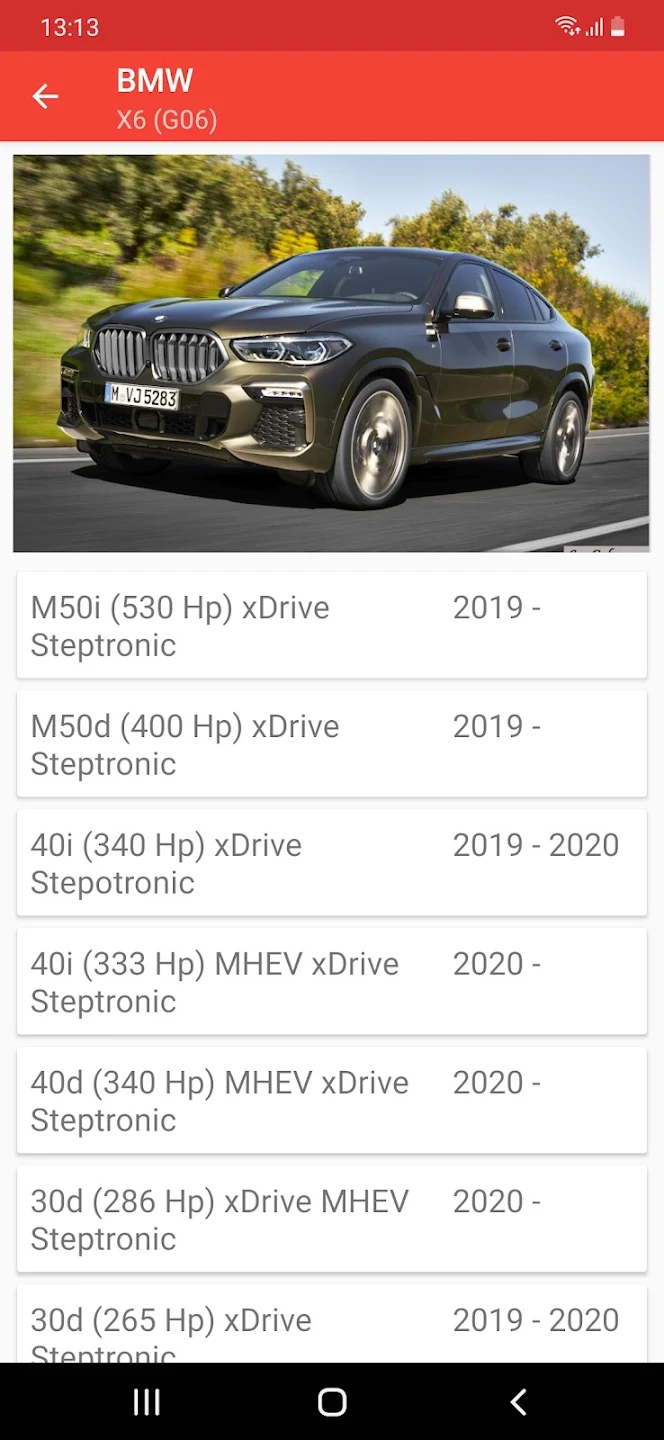Image resolution: width=664 pixels, height=1440 pixels.
Task: Go back using the app bar arrow
Action: 46,96
